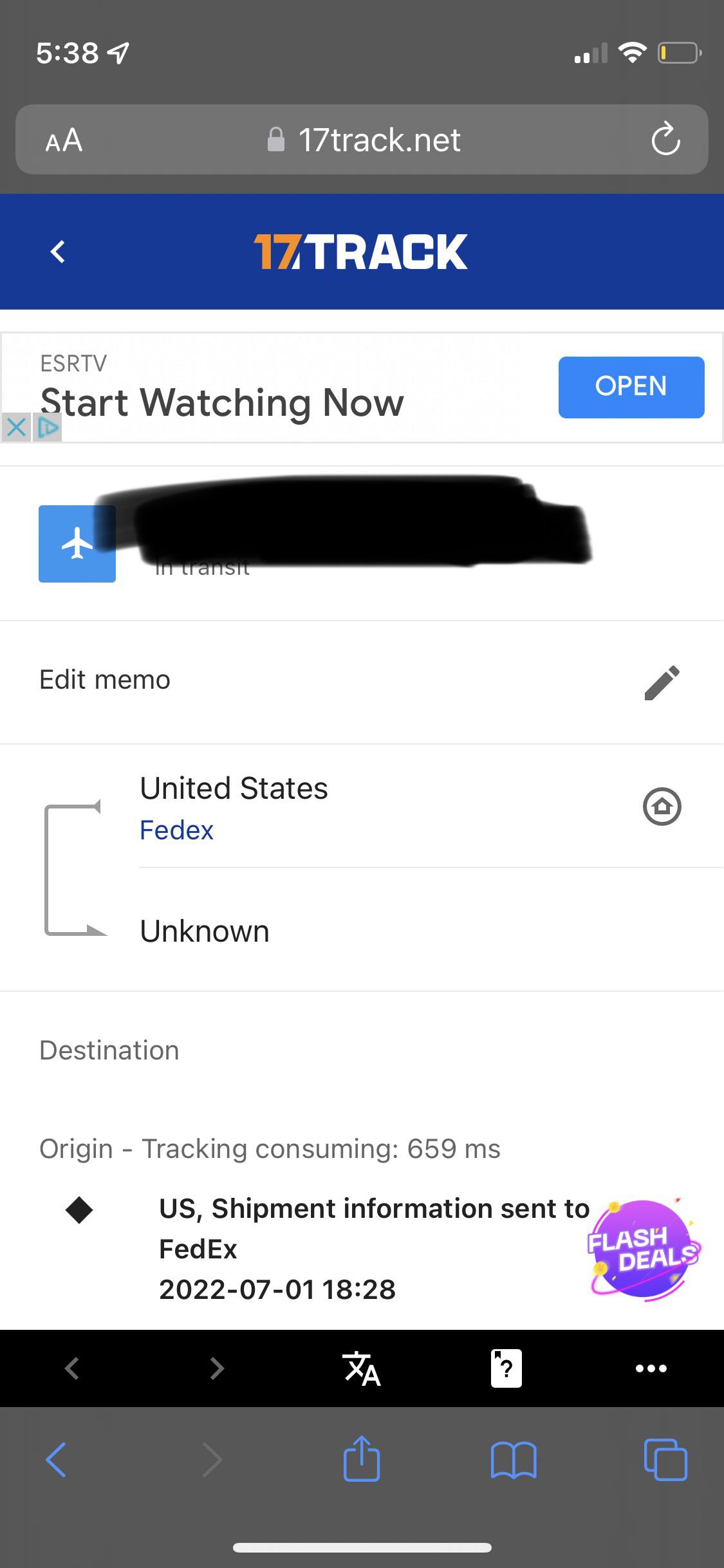This screenshot has height=1568, width=724.
Task: Open the Fedex carrier link
Action: (x=176, y=830)
